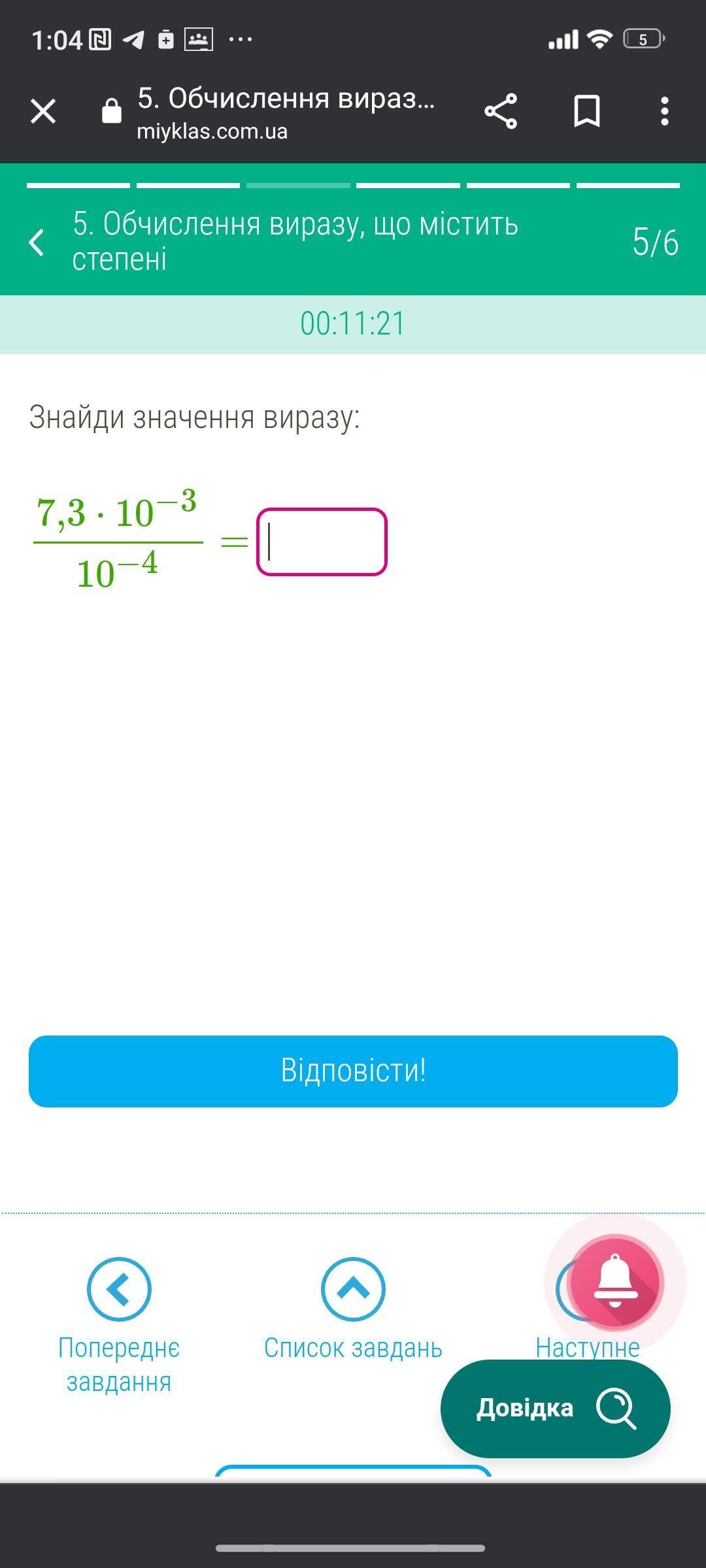Submit answer with Відповісти! button

click(x=353, y=1071)
